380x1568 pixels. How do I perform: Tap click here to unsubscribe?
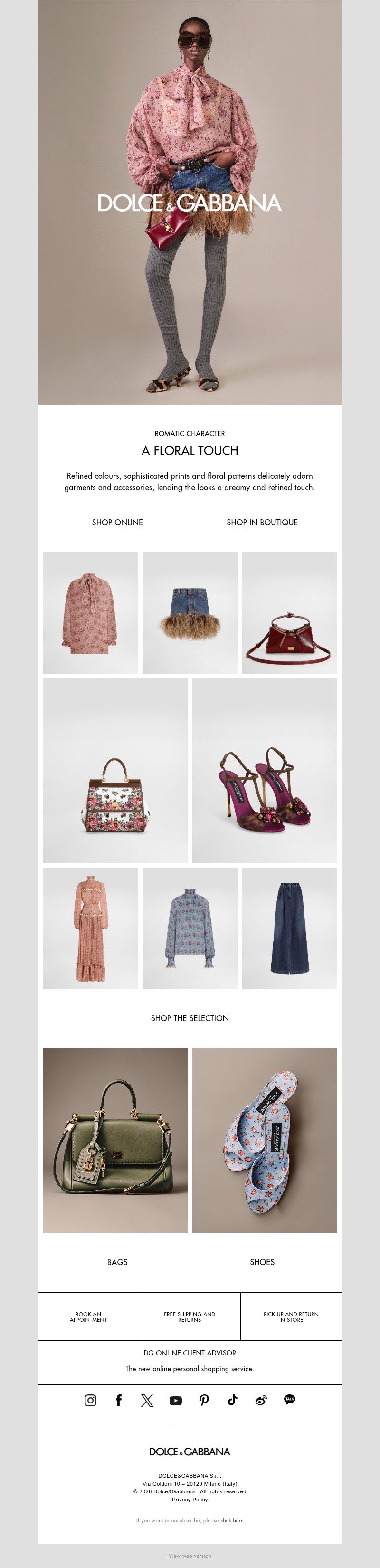[x=232, y=1520]
